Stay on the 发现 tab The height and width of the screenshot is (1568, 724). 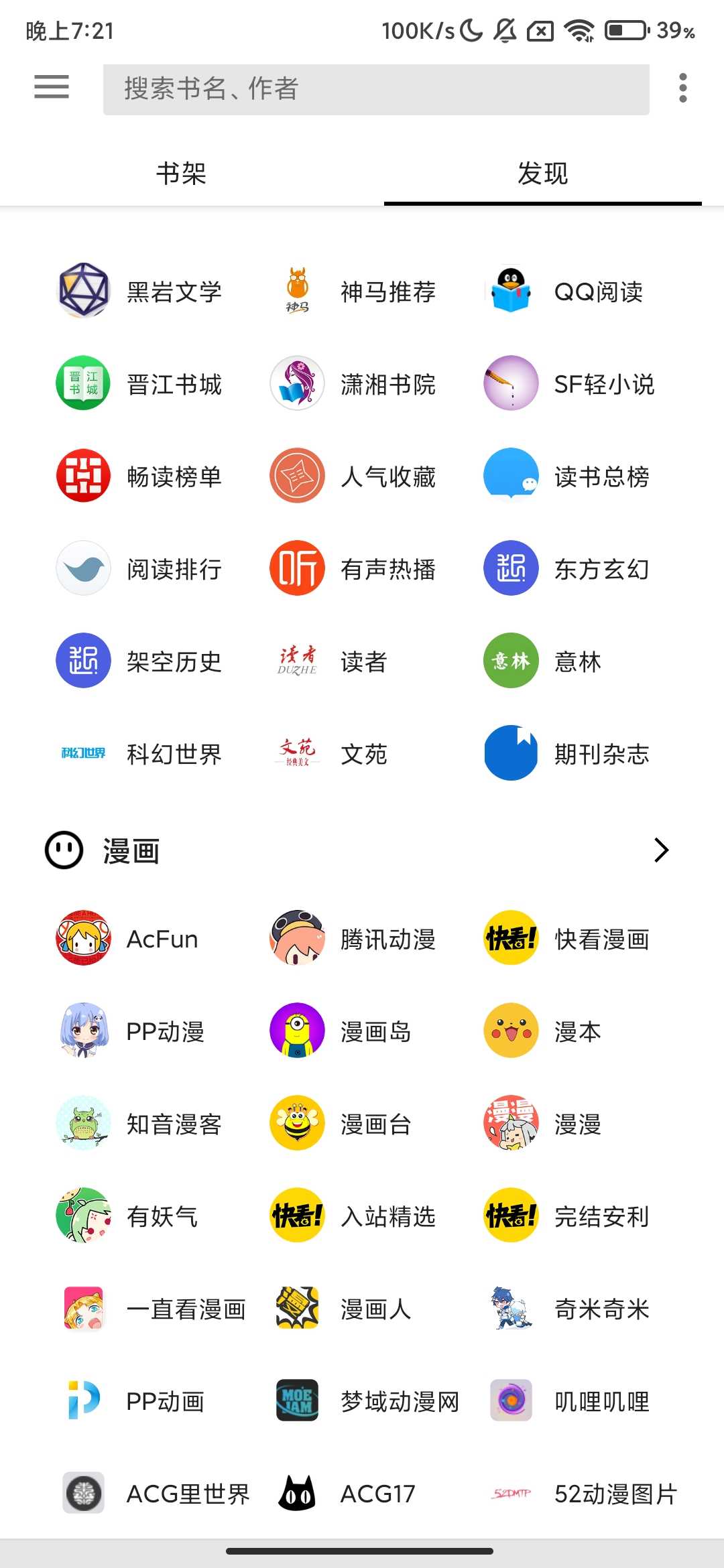(x=543, y=173)
